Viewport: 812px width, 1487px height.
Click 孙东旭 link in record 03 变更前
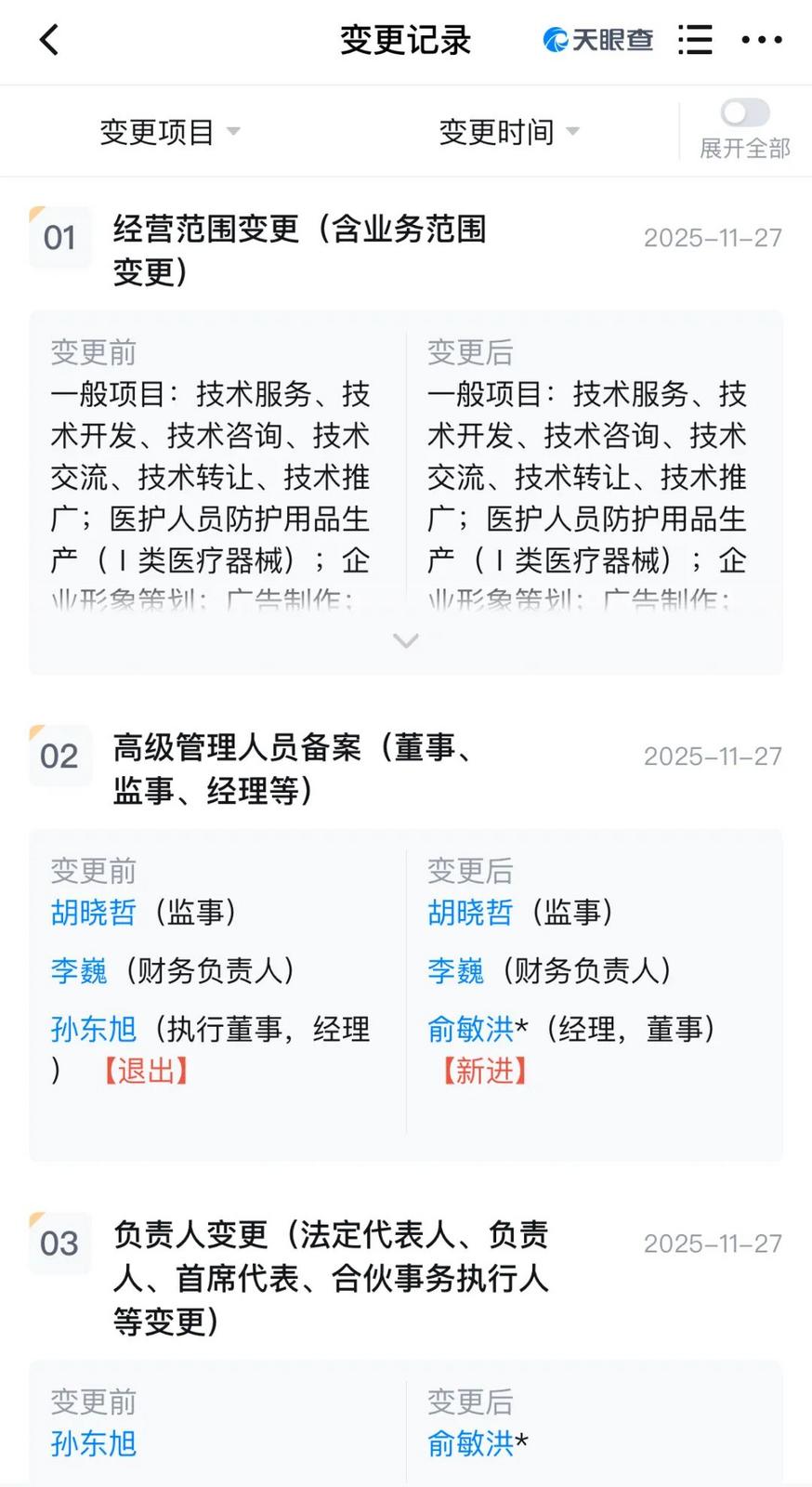93,1445
